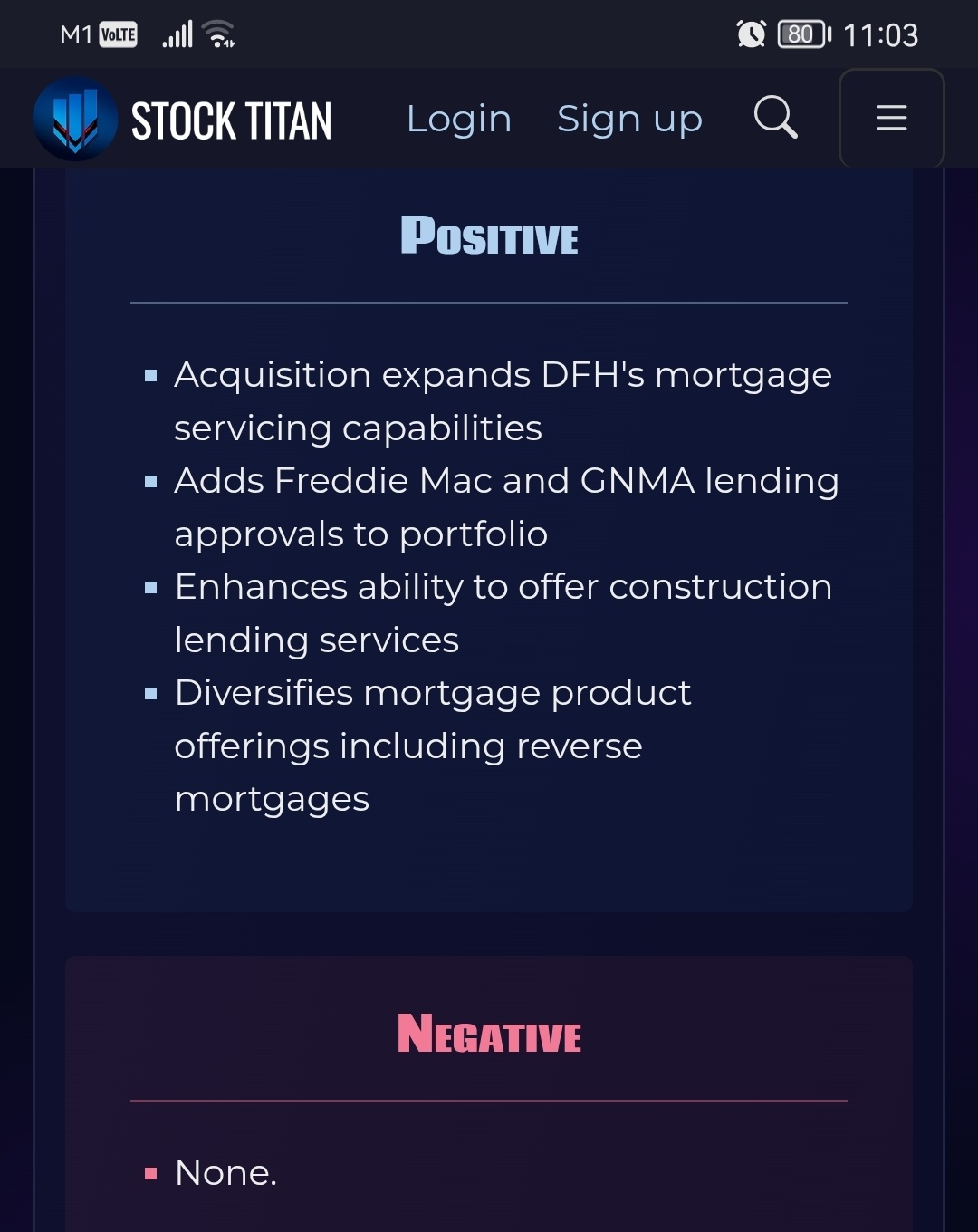This screenshot has height=1232, width=978.
Task: Open the hamburger navigation menu
Action: [891, 118]
